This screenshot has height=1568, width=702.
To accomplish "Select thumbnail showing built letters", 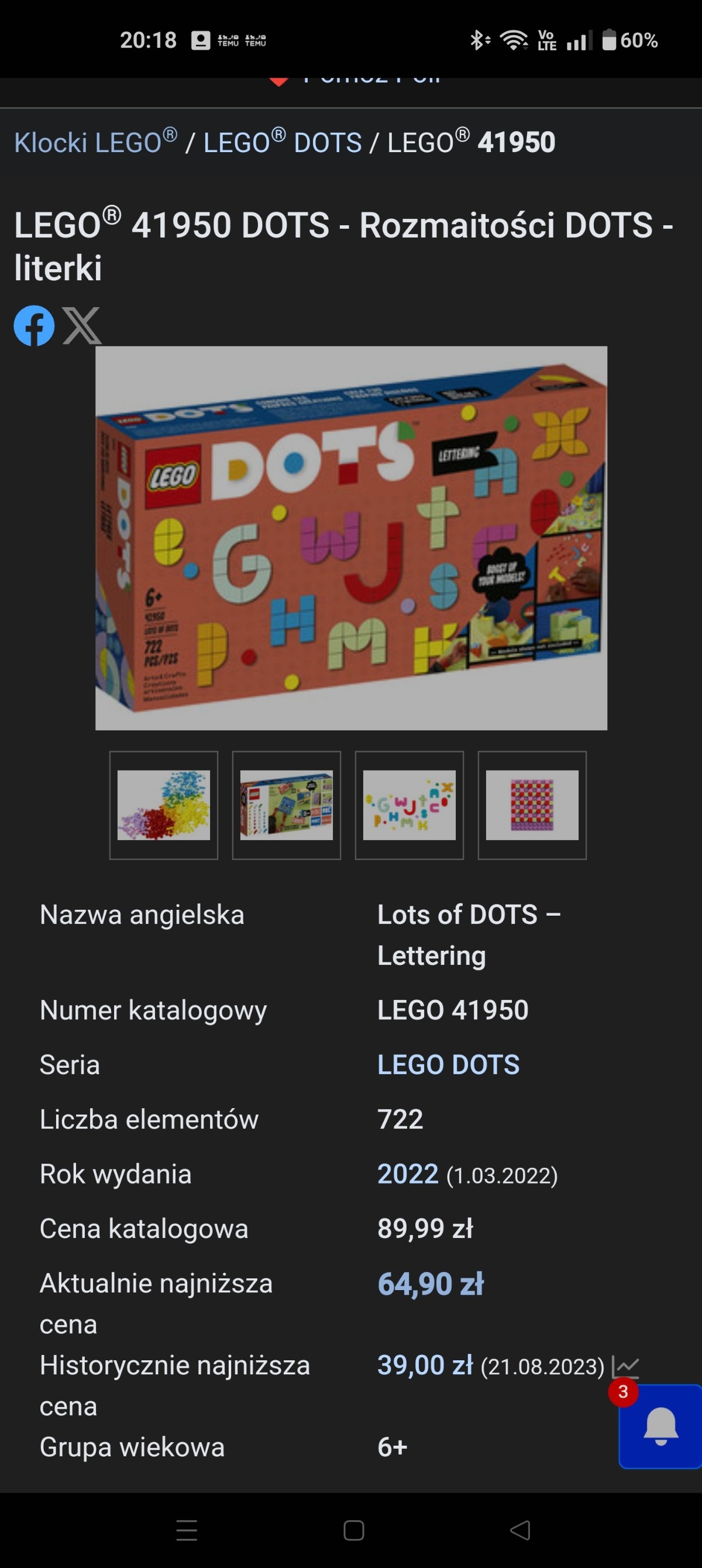I will tap(409, 804).
